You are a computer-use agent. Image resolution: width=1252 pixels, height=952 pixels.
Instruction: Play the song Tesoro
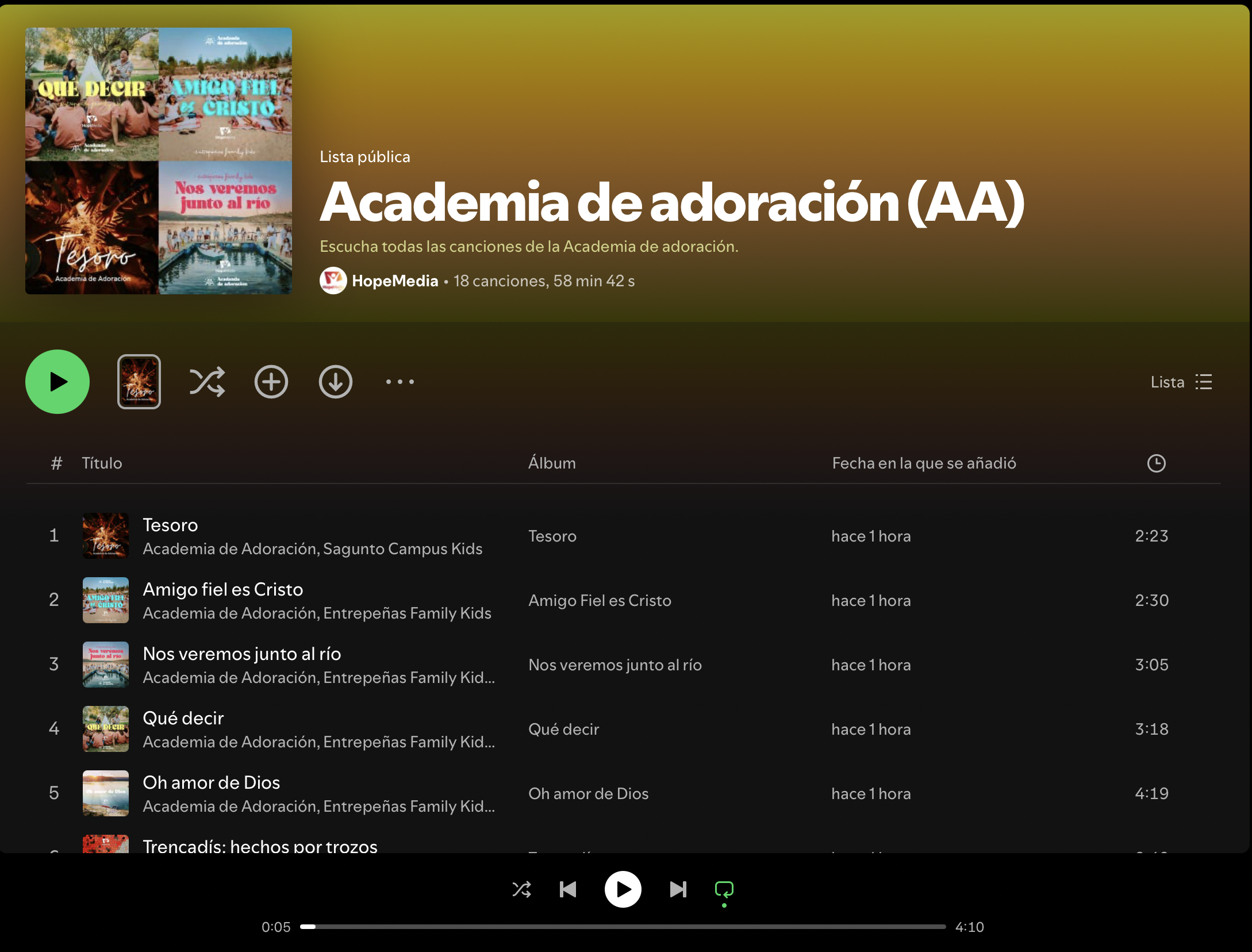170,525
